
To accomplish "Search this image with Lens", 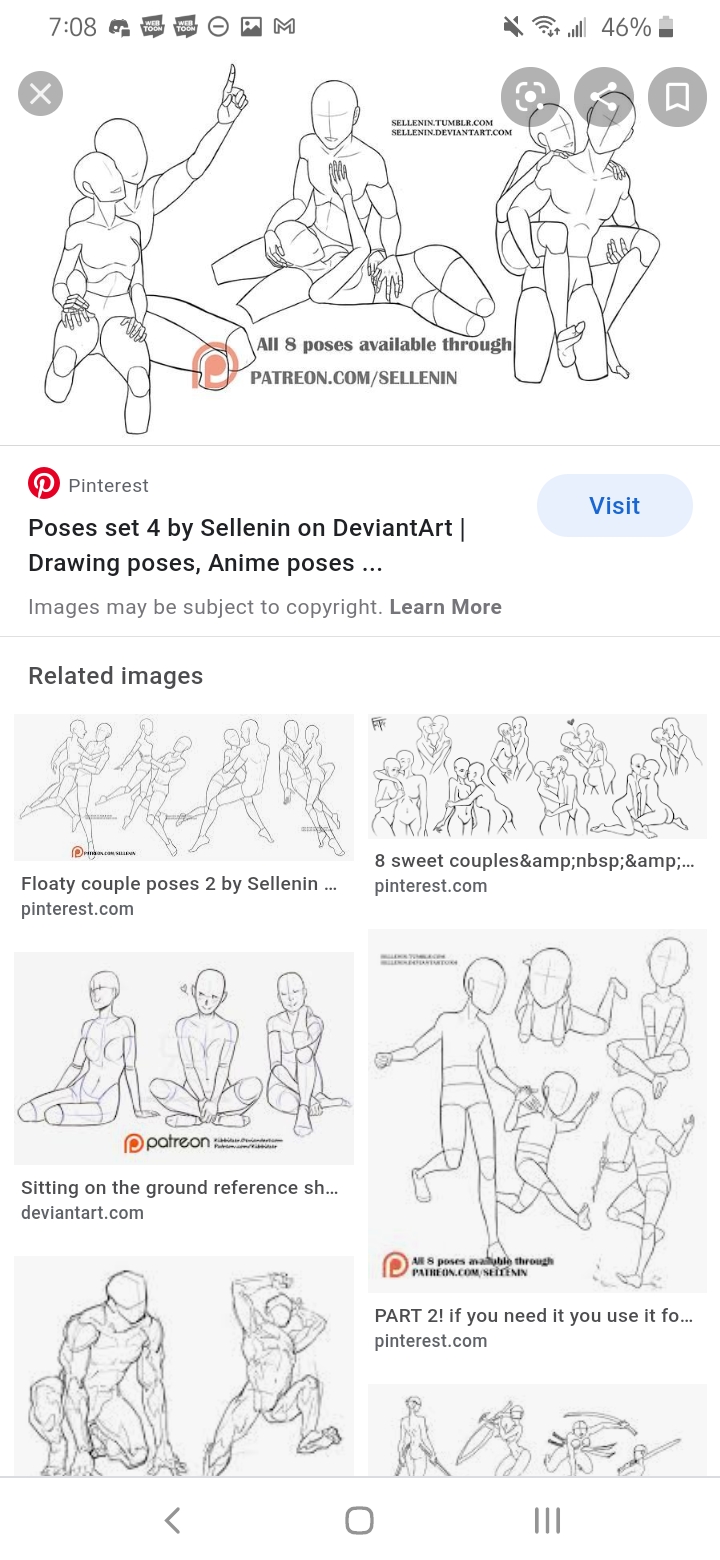I will click(x=530, y=96).
